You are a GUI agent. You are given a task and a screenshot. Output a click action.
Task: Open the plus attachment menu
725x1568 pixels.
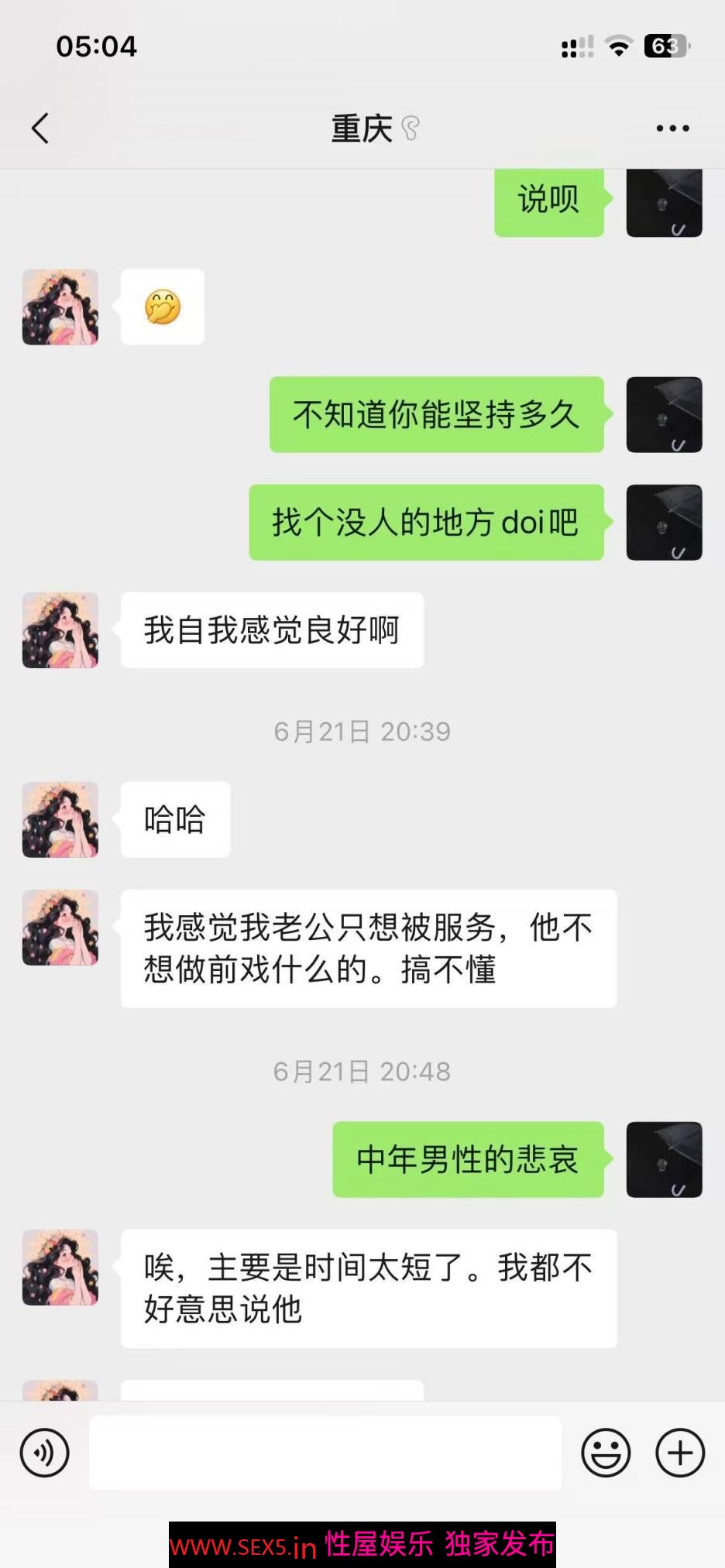680,1453
